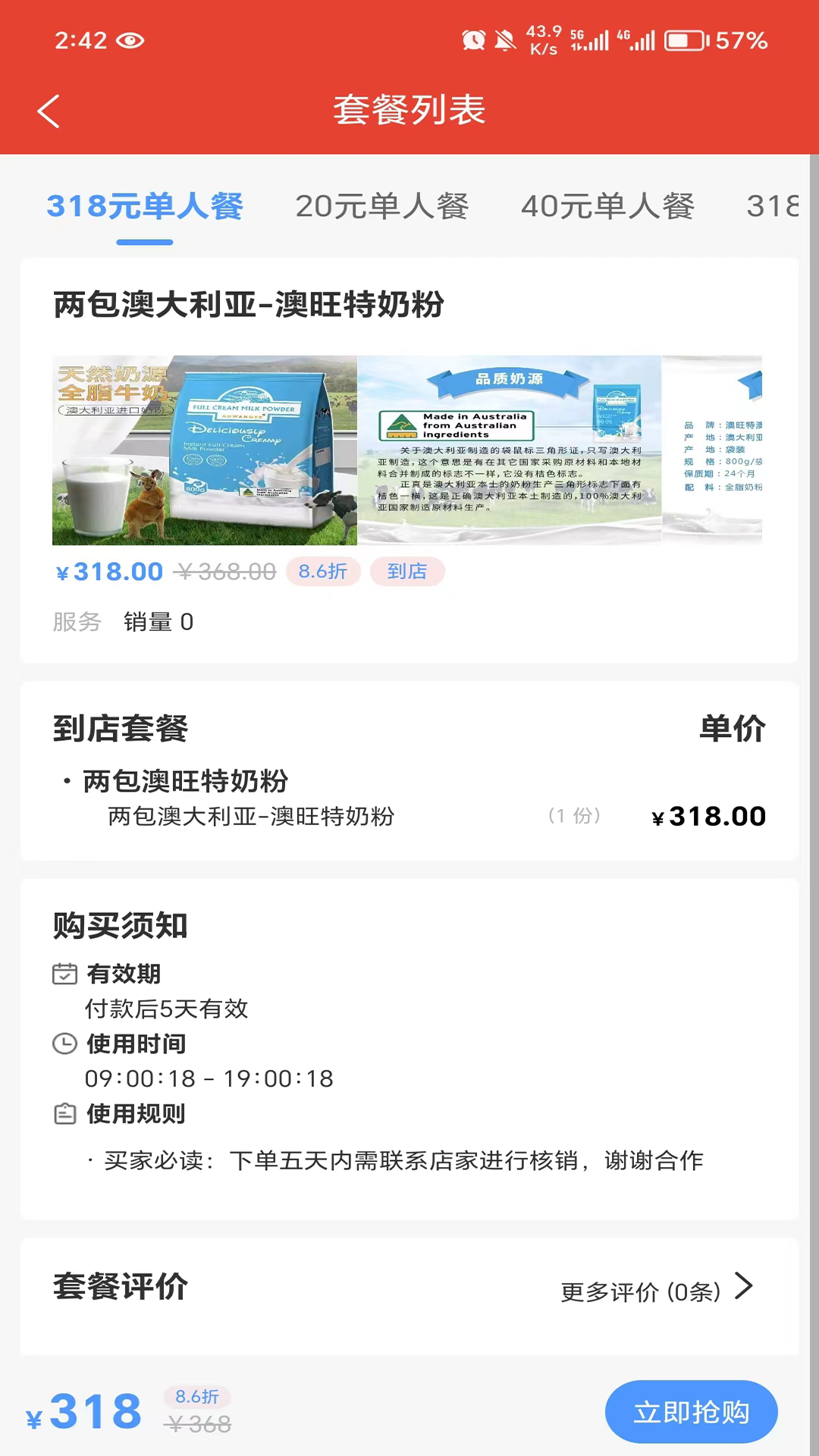View 更多评价 (0条) reviews
Screen dimensions: 819x1456
(657, 1290)
